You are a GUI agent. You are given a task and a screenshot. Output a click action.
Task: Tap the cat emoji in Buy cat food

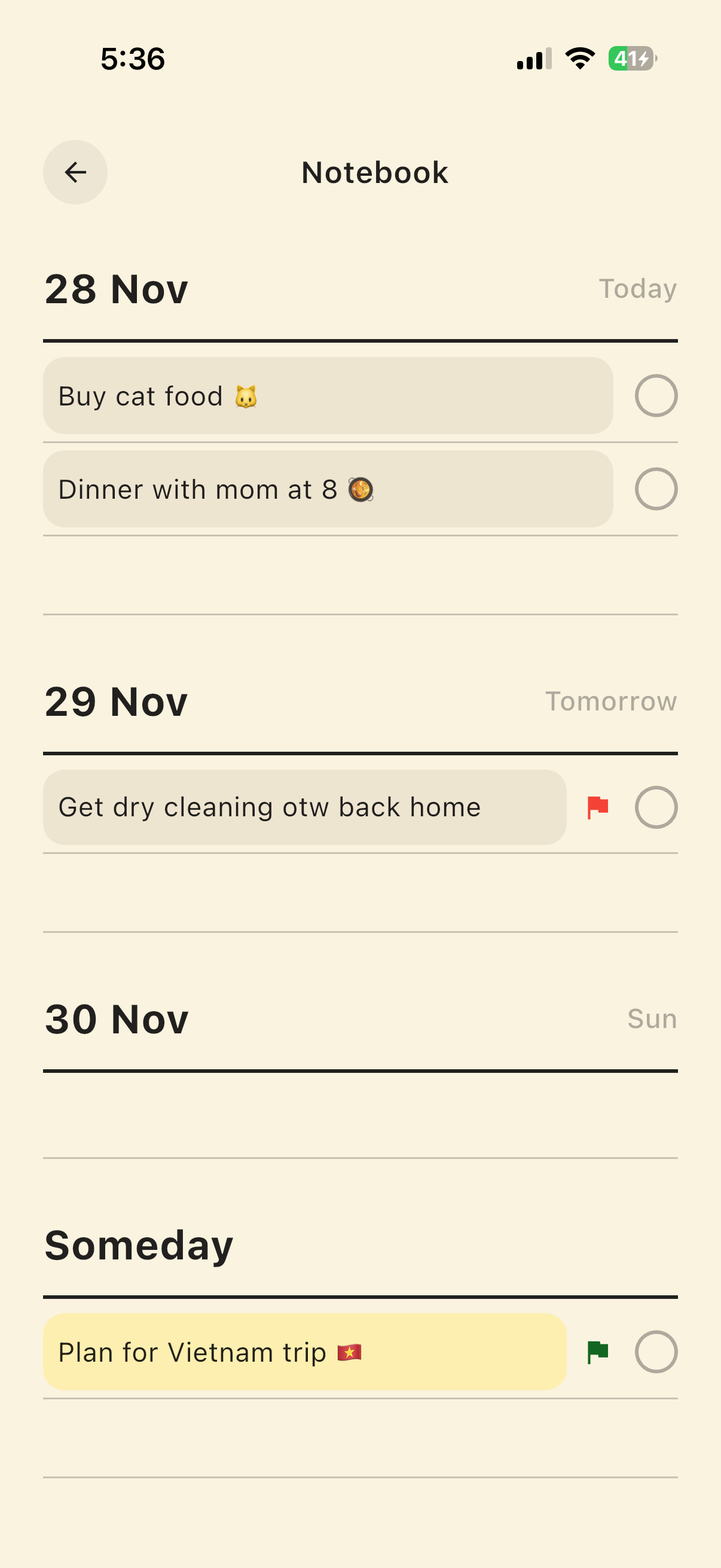pos(246,395)
